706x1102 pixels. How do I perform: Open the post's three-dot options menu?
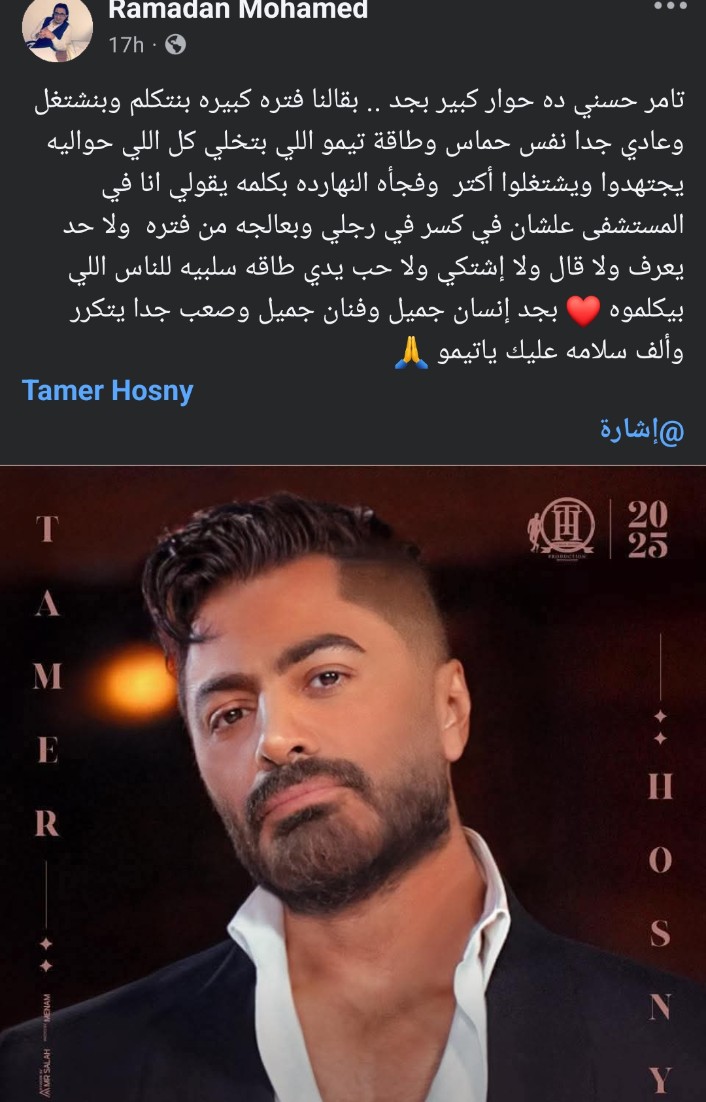point(669,6)
